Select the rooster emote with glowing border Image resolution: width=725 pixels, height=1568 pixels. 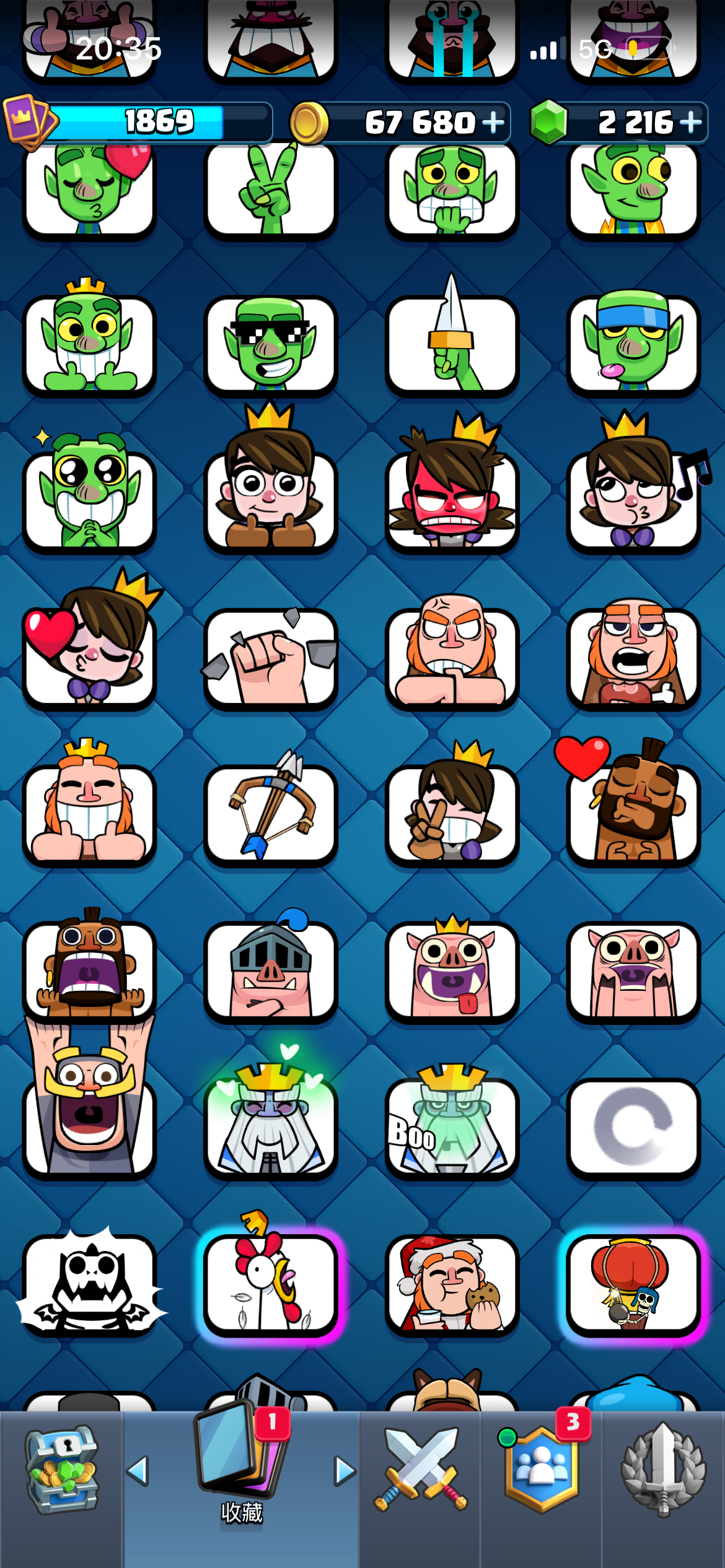pos(270,1281)
